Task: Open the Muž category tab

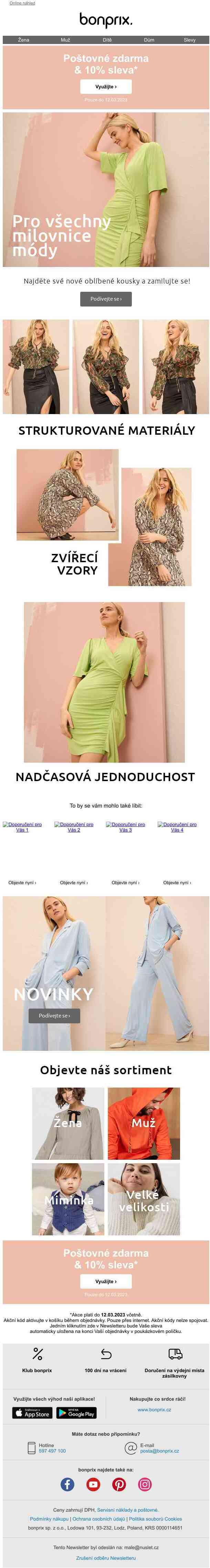Action: [x=65, y=40]
